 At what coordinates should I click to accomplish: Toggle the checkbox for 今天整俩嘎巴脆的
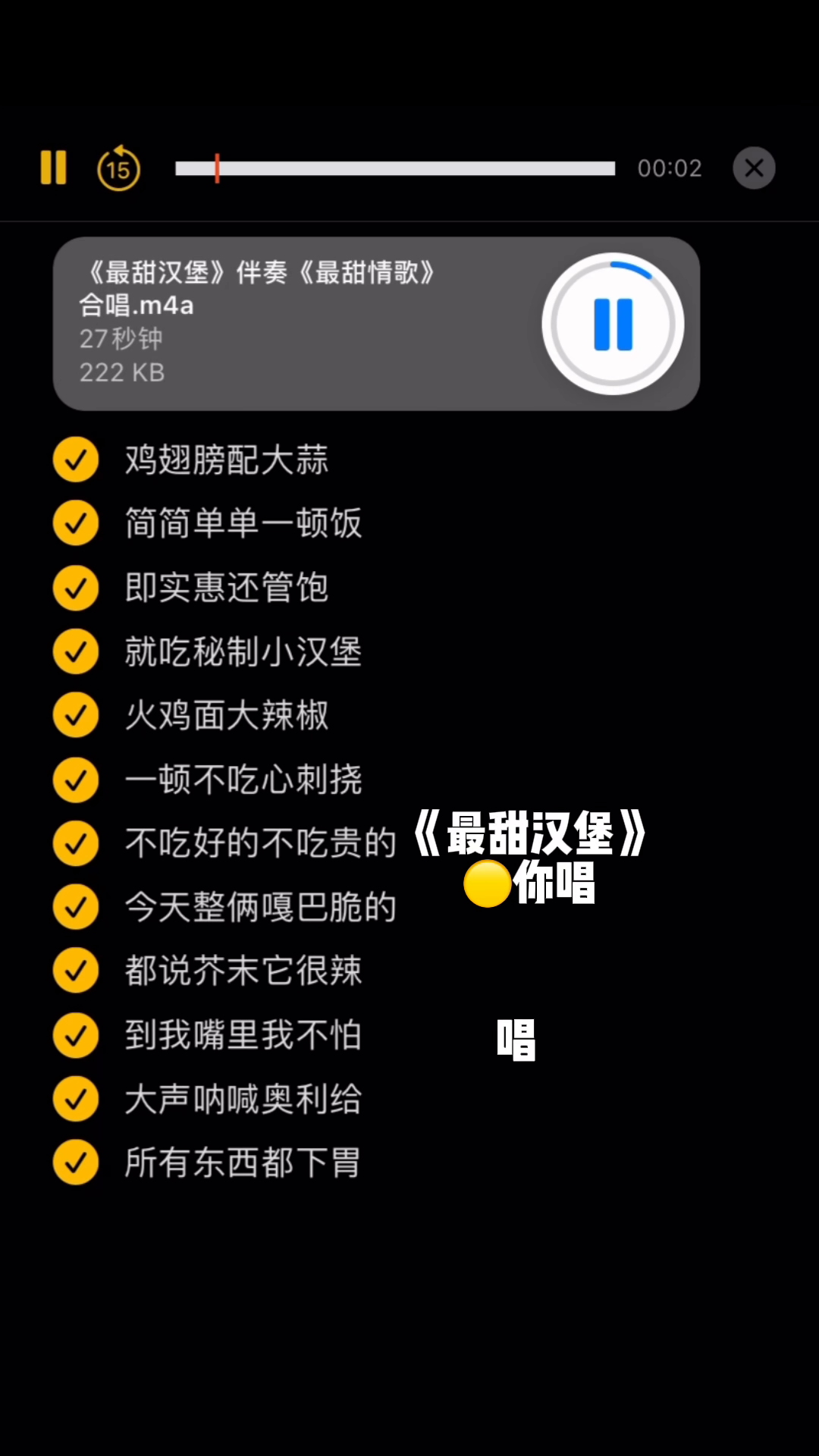pyautogui.click(x=76, y=907)
